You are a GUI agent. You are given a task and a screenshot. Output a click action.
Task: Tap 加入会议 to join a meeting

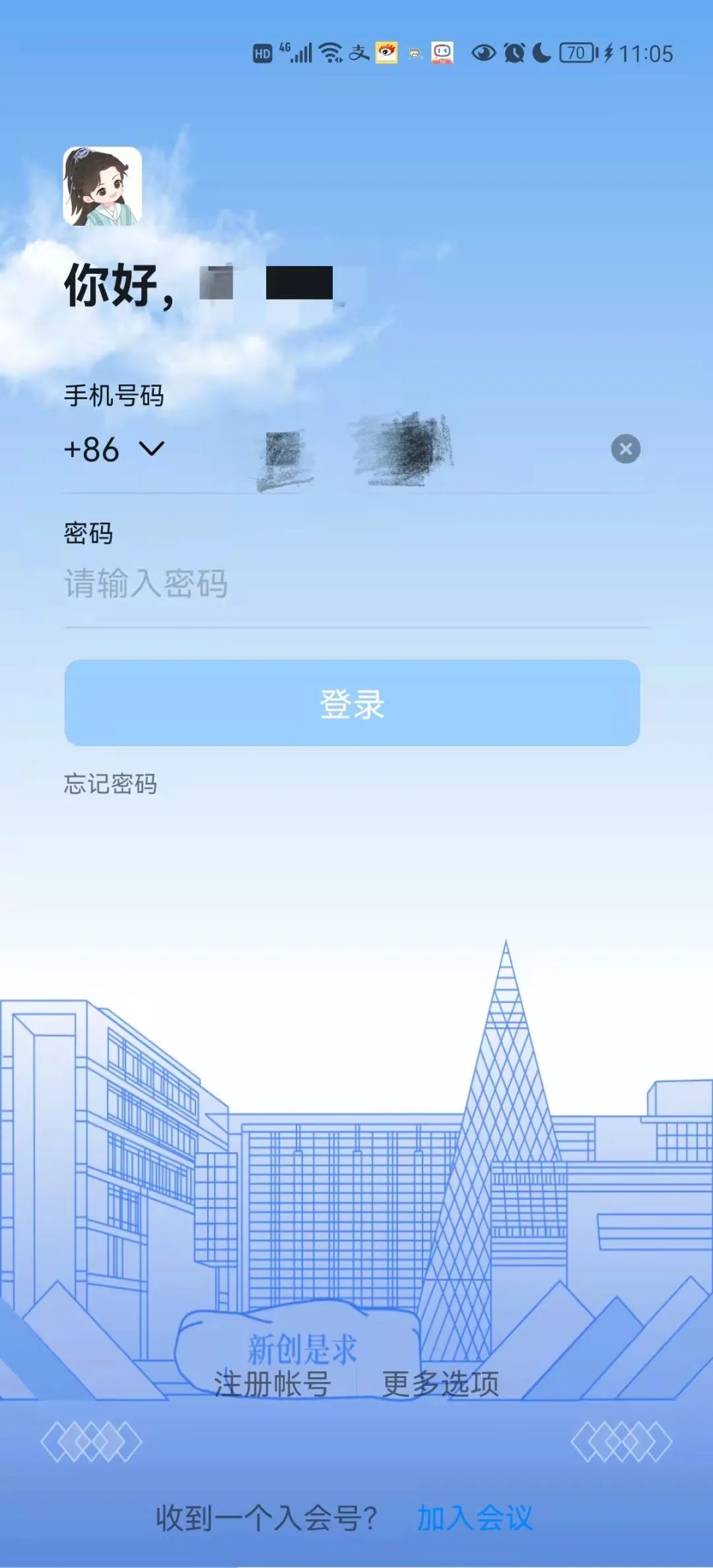pos(474,1517)
